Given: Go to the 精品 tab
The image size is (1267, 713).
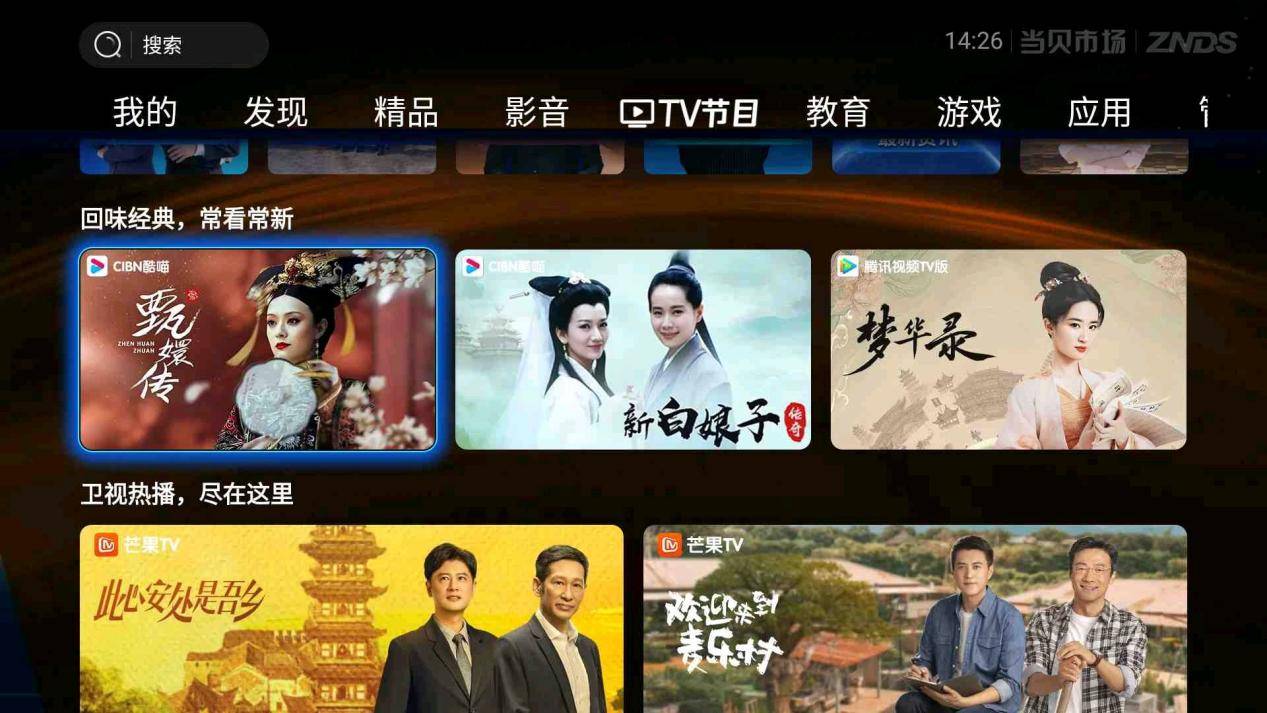Looking at the screenshot, I should [406, 113].
